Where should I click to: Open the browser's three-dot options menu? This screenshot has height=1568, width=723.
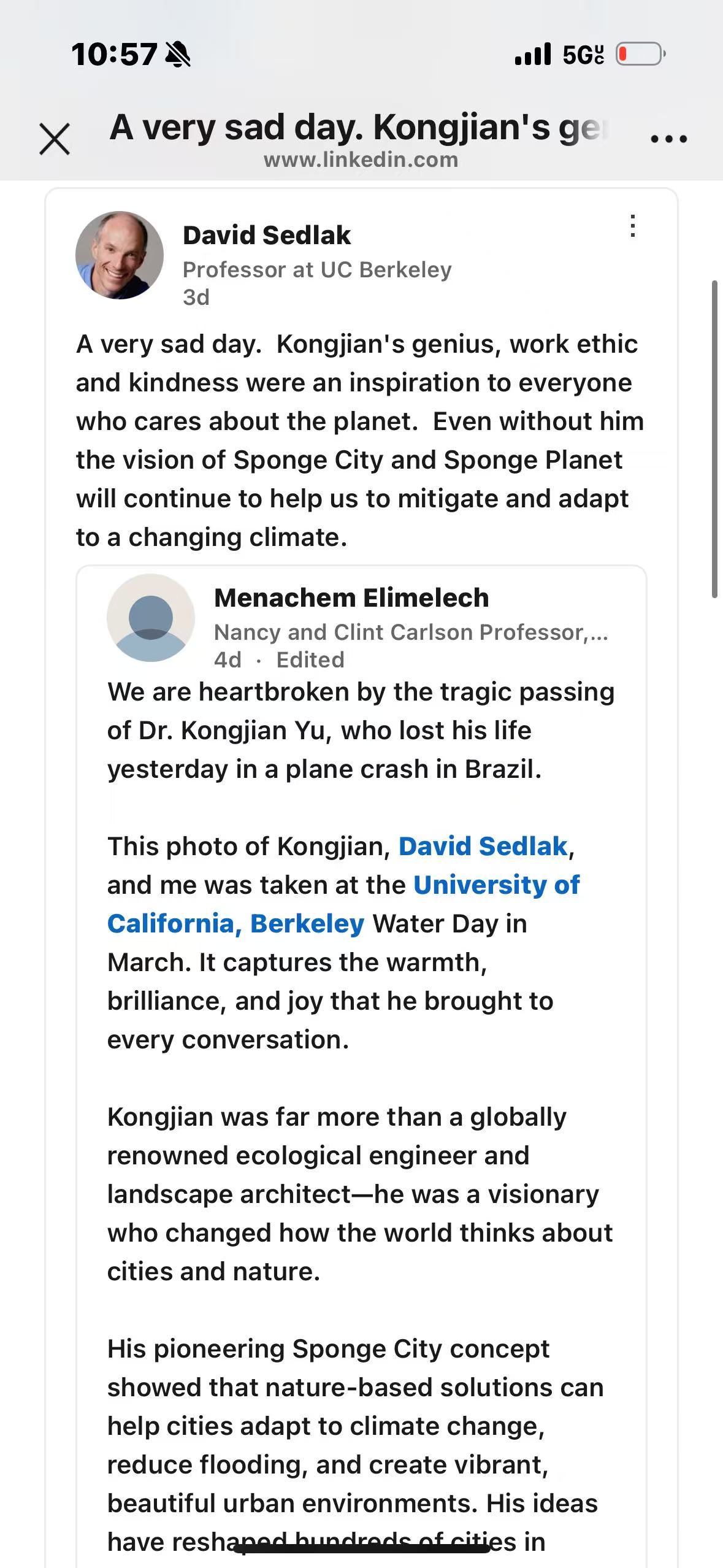668,139
